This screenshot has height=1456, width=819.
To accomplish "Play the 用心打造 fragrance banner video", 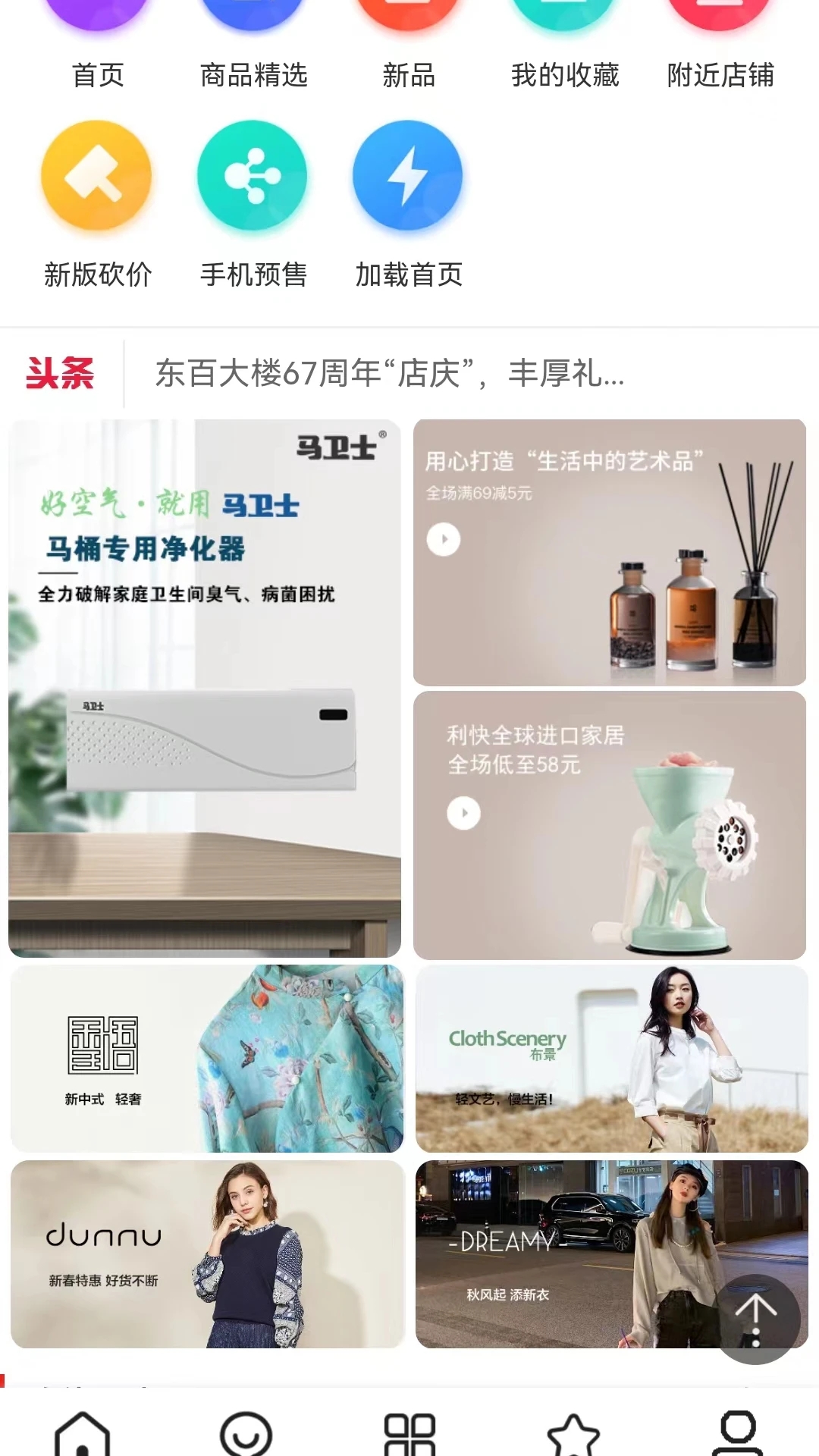I will [442, 540].
